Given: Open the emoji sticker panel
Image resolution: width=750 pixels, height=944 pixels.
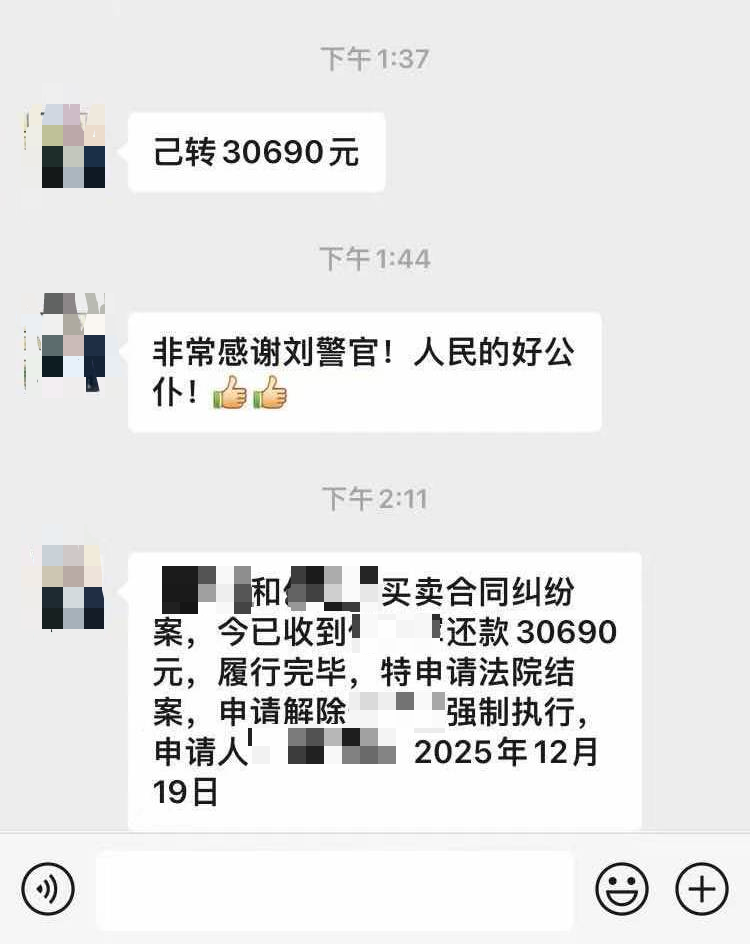Looking at the screenshot, I should pos(621,889).
